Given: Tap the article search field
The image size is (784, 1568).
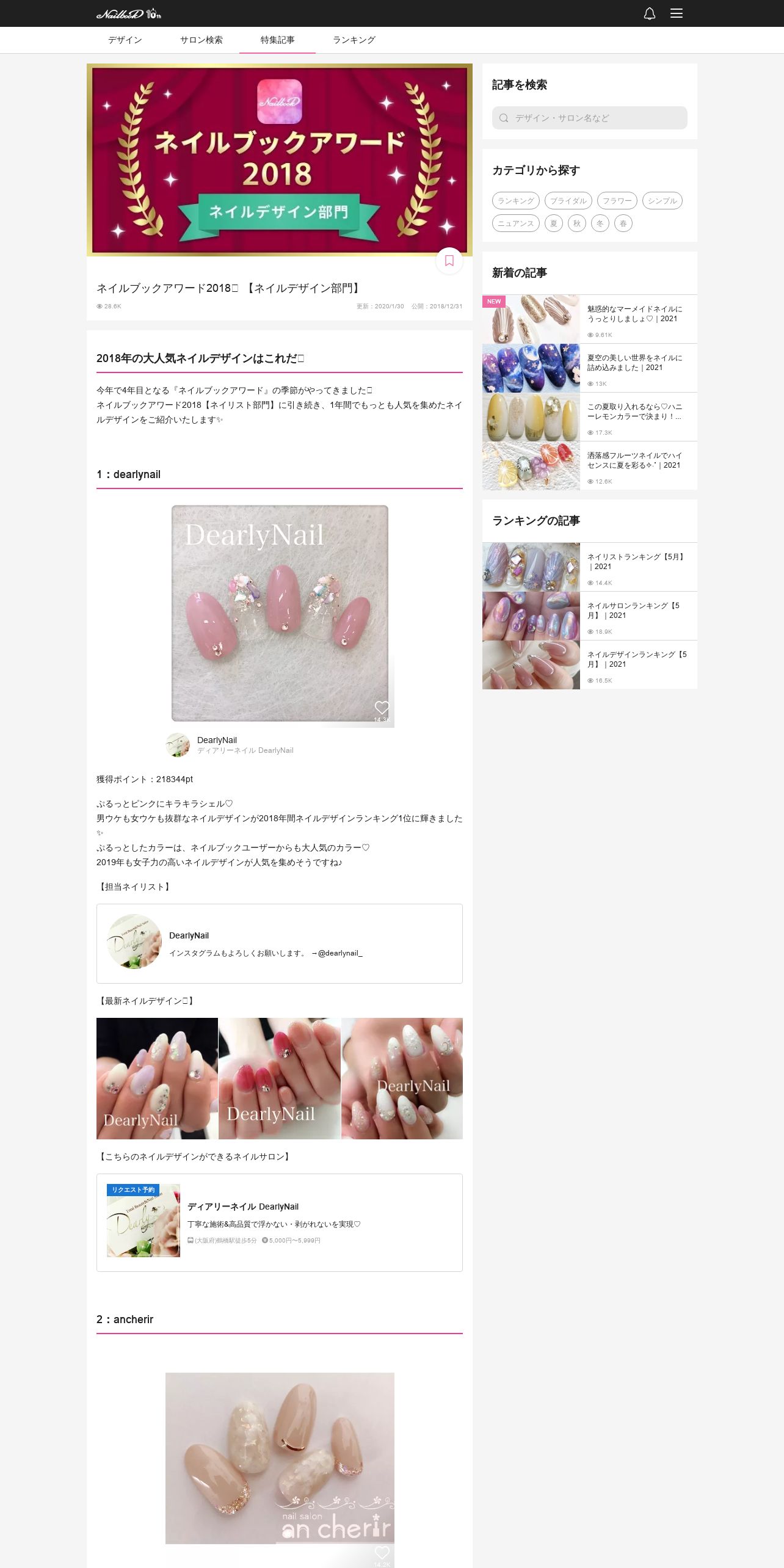Looking at the screenshot, I should click(x=590, y=118).
